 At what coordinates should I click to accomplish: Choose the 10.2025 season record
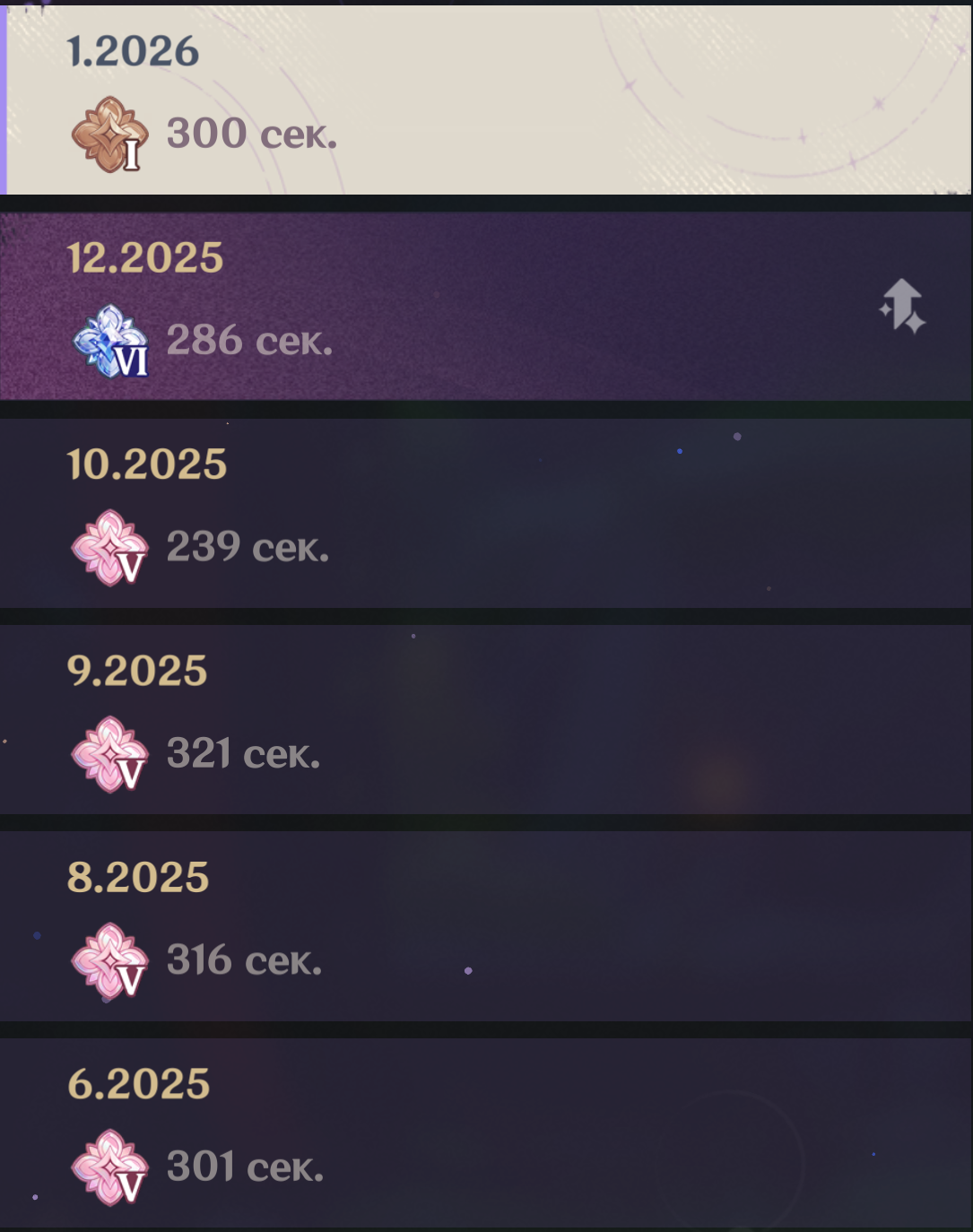486,513
